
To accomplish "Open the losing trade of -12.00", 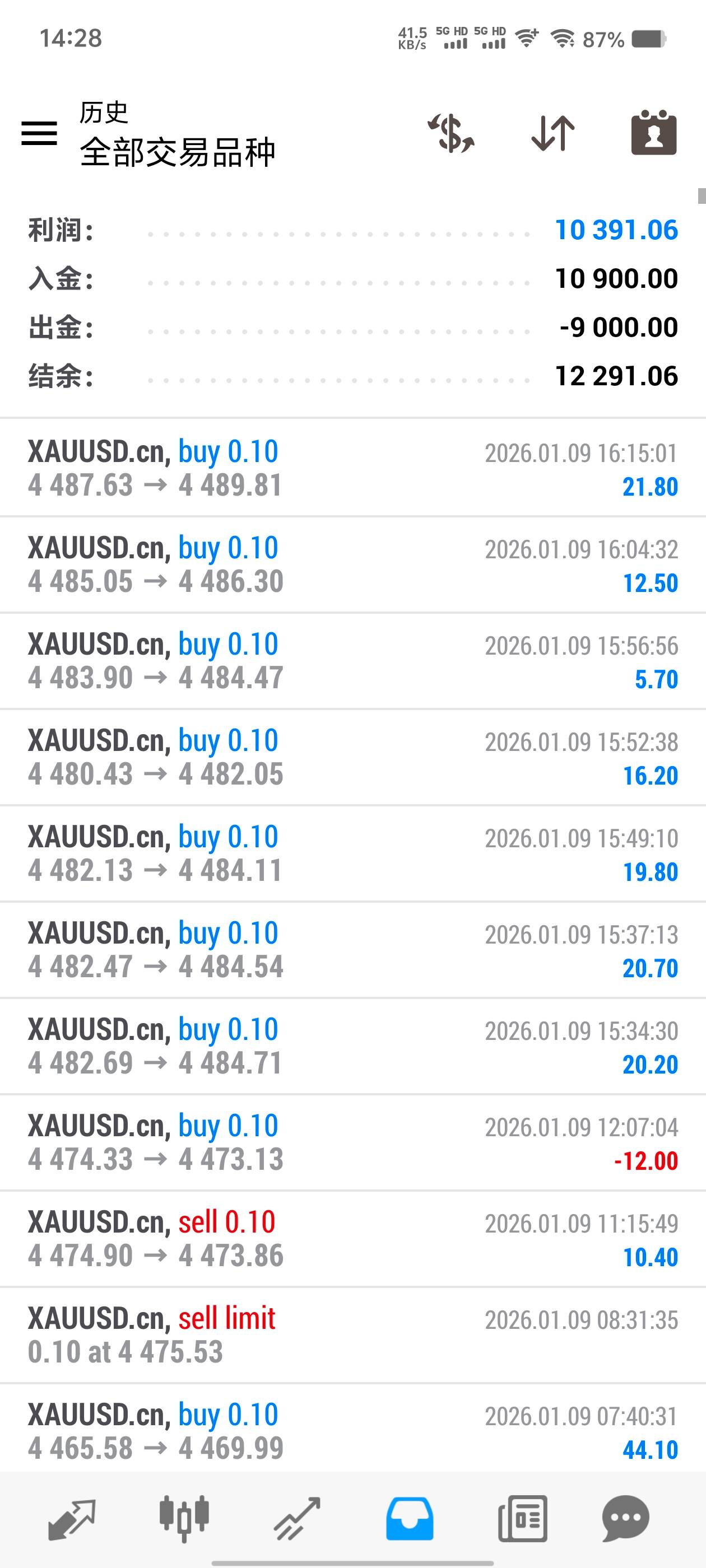I will tap(352, 1142).
